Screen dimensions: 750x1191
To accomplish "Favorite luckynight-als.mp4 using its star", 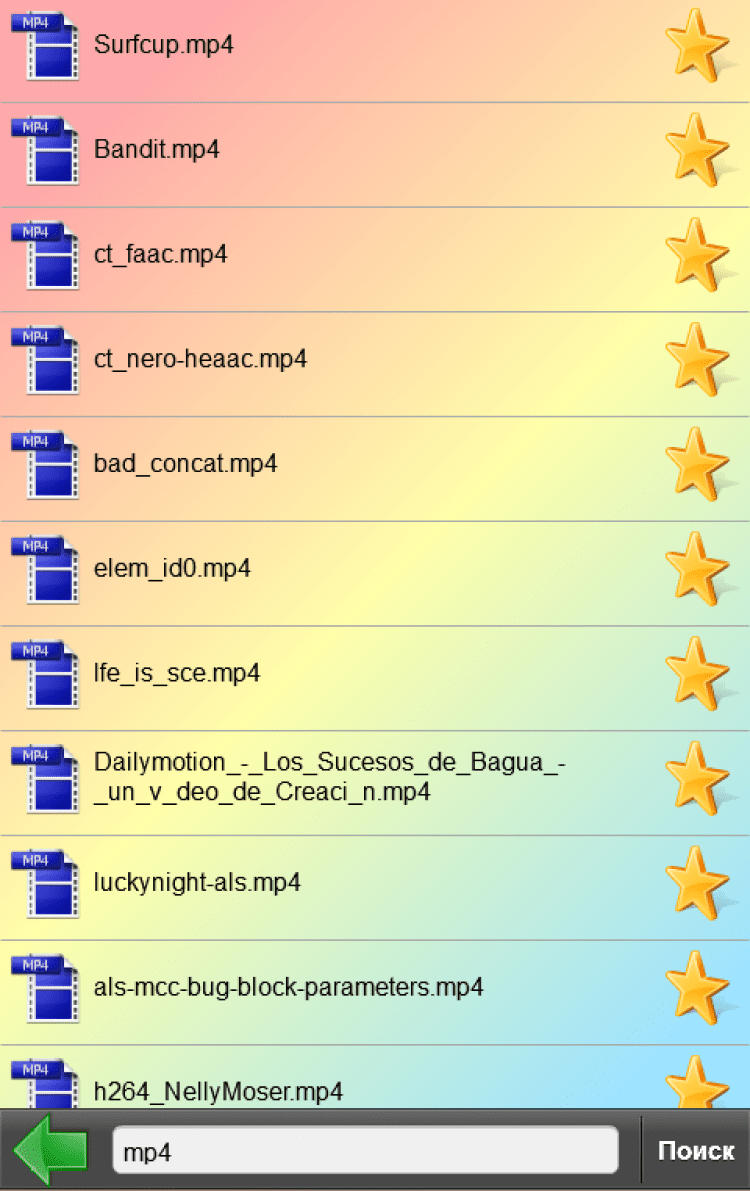I will (x=697, y=883).
